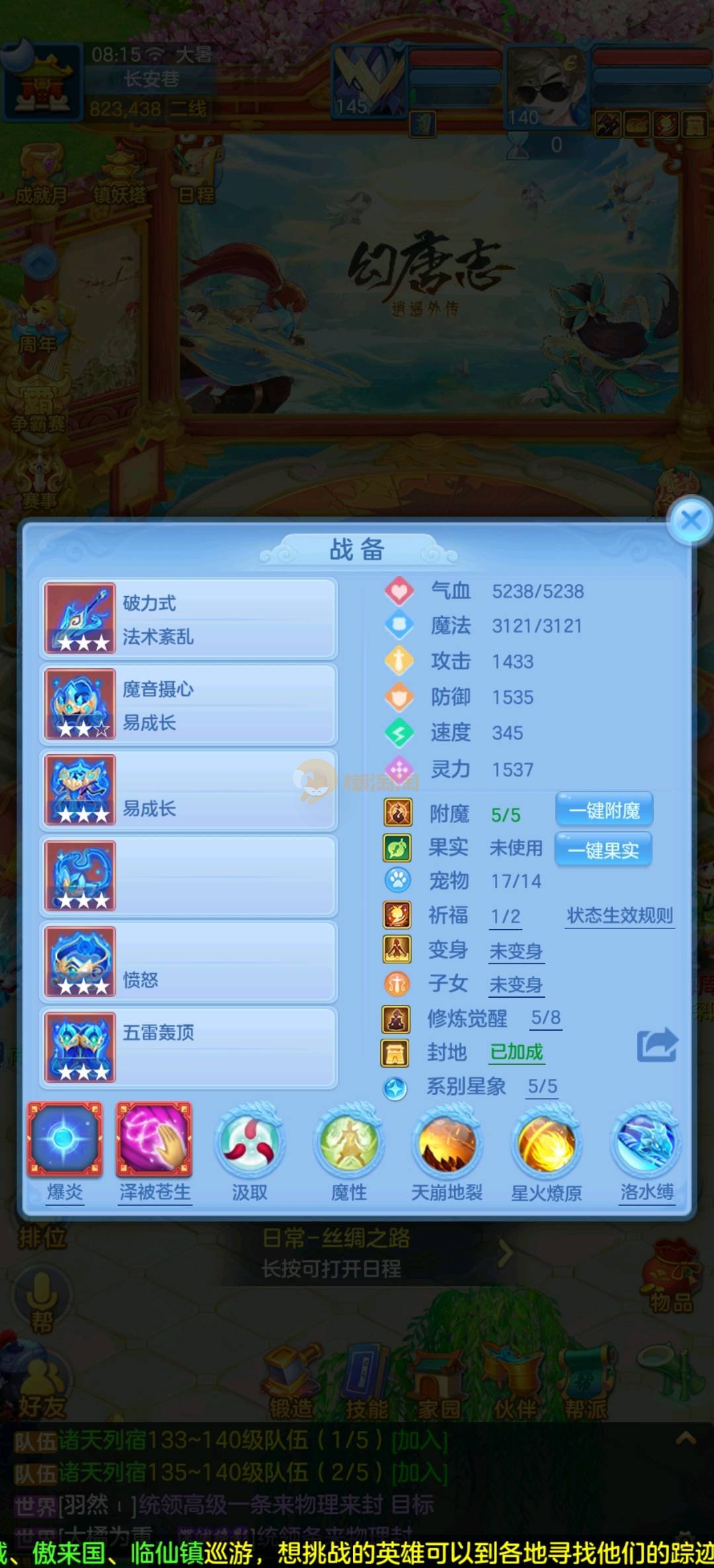The height and width of the screenshot is (1568, 714).
Task: View 修炼觉醒 5/8 details
Action: coord(546,1018)
